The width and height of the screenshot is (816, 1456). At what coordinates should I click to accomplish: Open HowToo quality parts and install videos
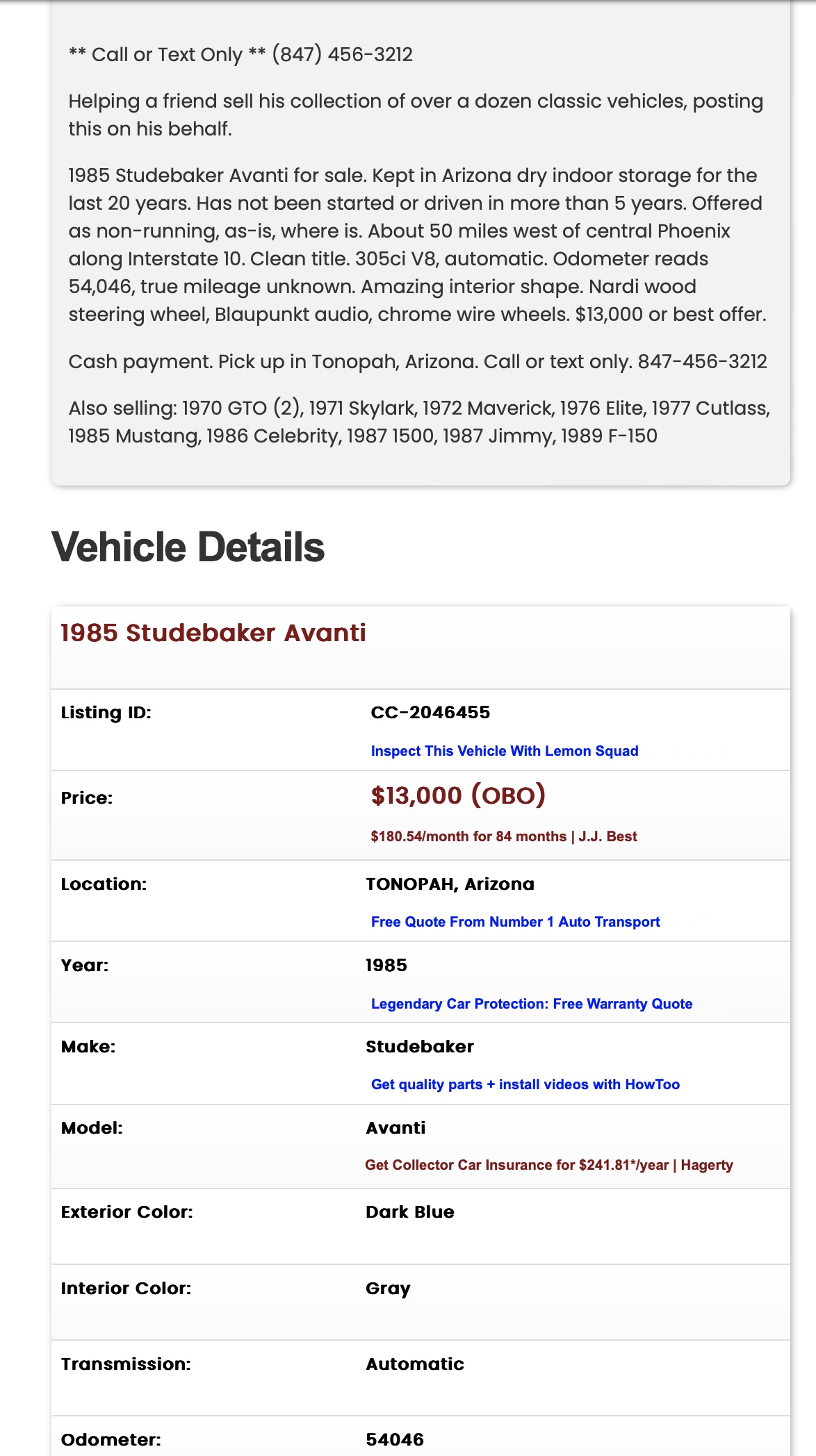point(525,1084)
